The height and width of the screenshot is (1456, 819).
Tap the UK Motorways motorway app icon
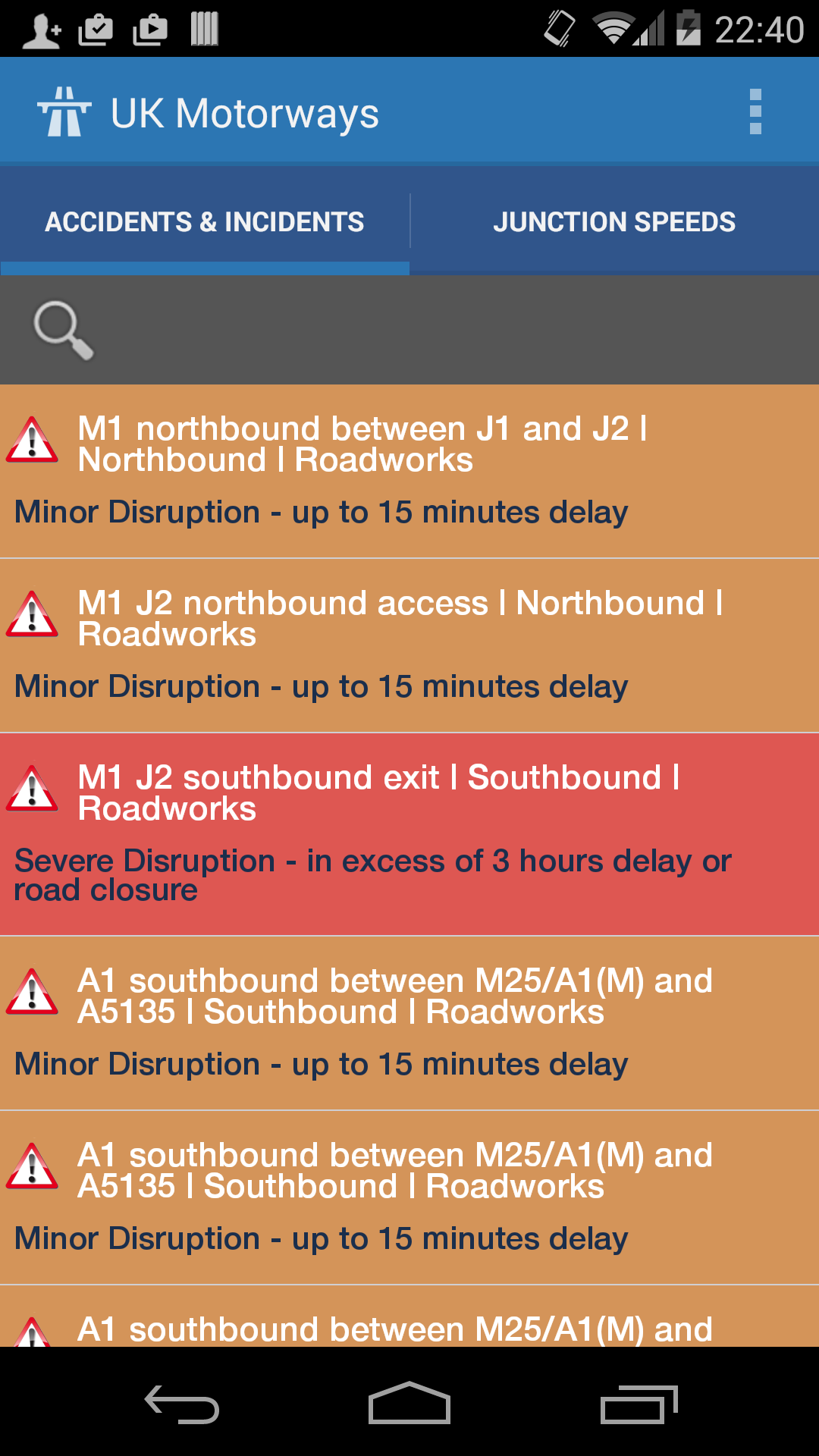click(x=67, y=112)
